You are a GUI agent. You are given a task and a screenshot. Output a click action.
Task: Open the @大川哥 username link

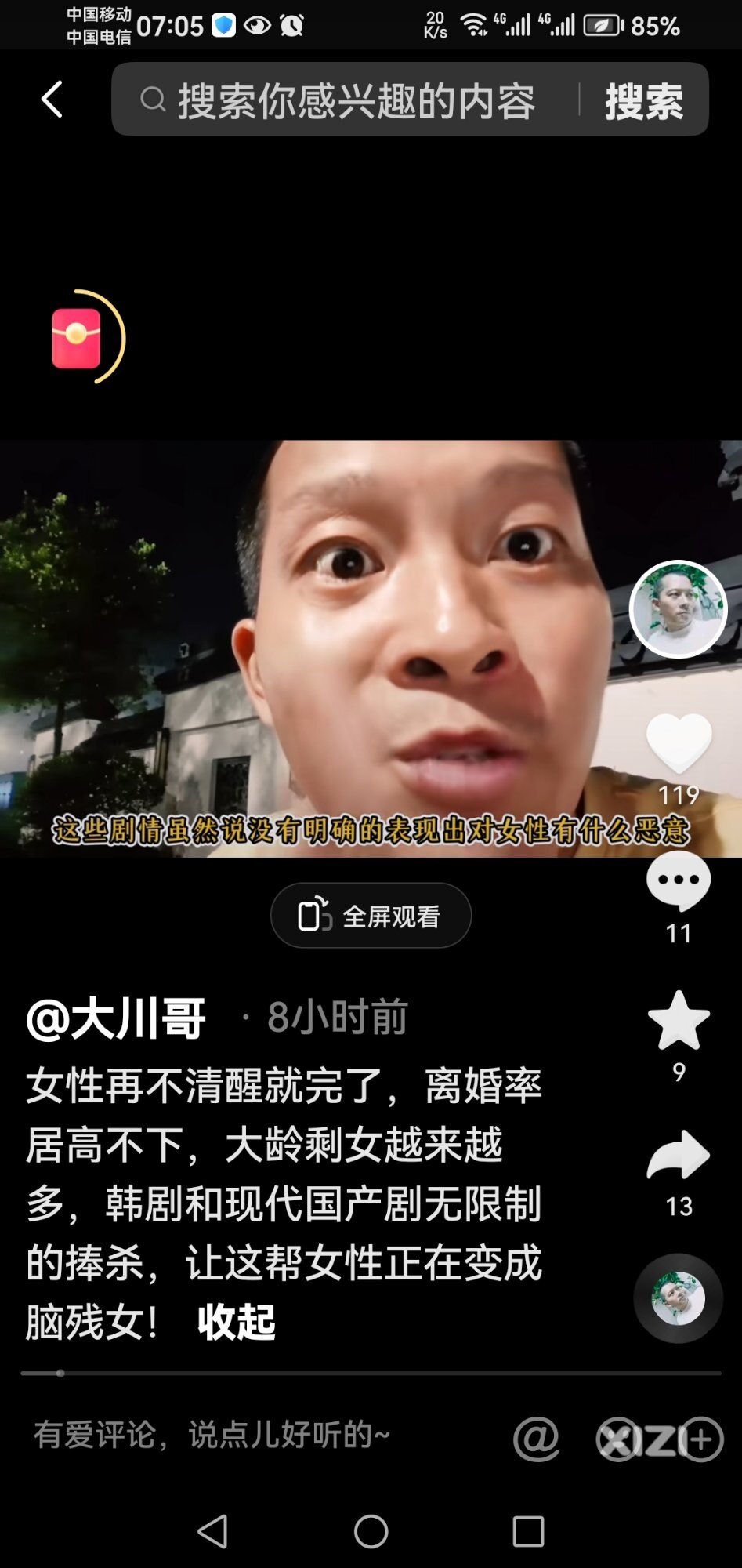(x=116, y=1018)
